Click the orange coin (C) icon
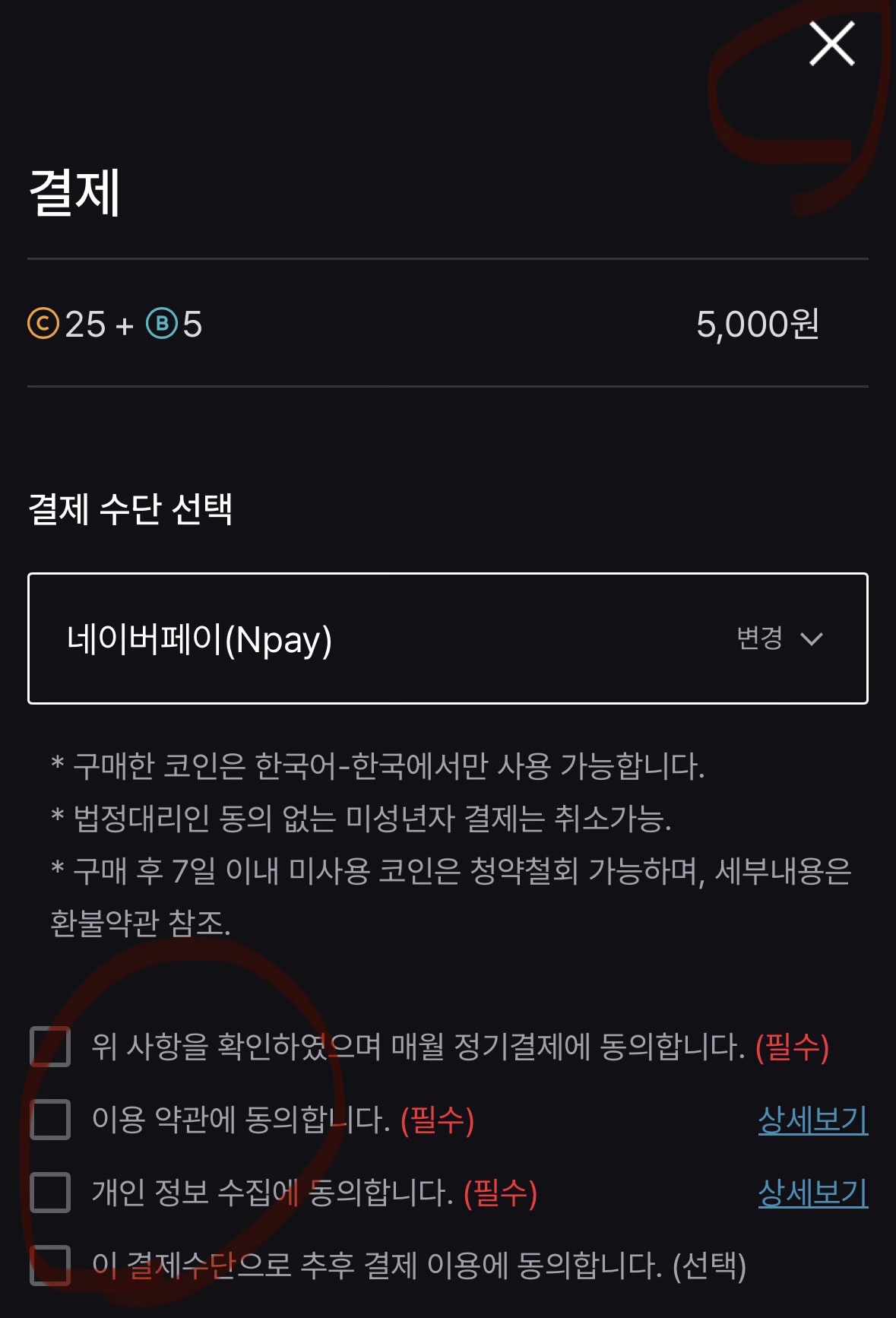896x1318 pixels. click(45, 323)
